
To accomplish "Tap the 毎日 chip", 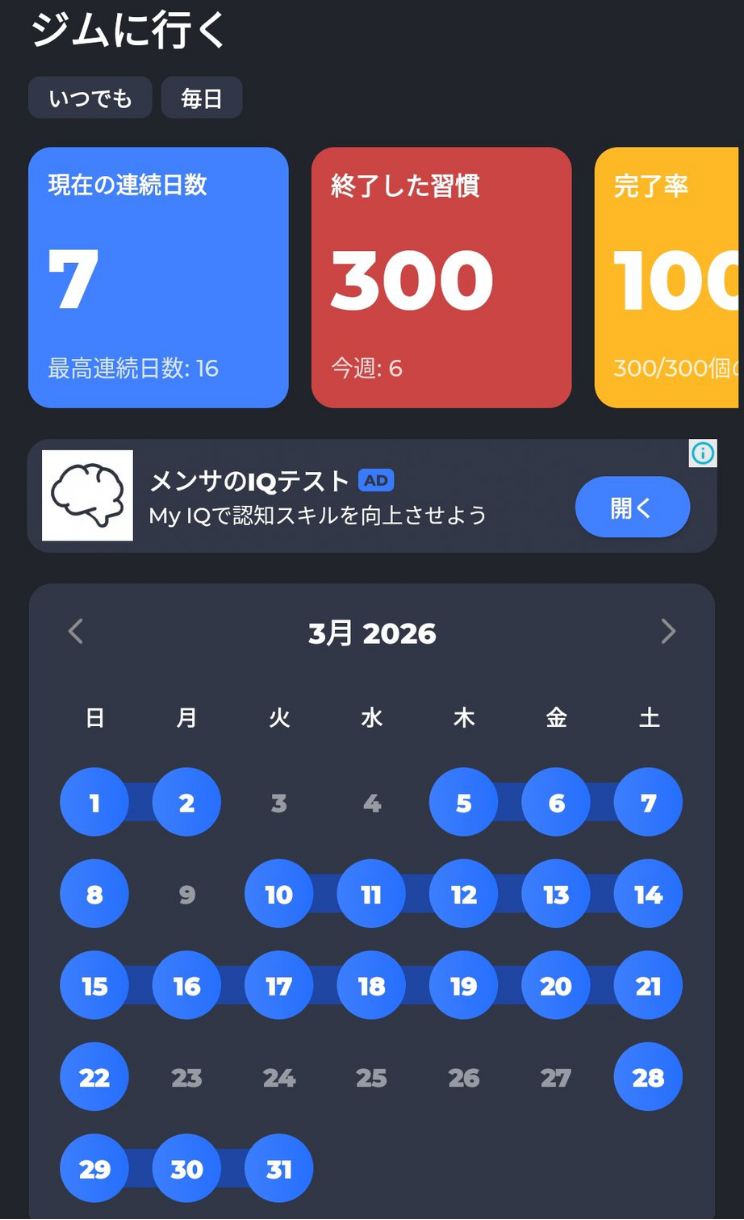I will point(202,98).
